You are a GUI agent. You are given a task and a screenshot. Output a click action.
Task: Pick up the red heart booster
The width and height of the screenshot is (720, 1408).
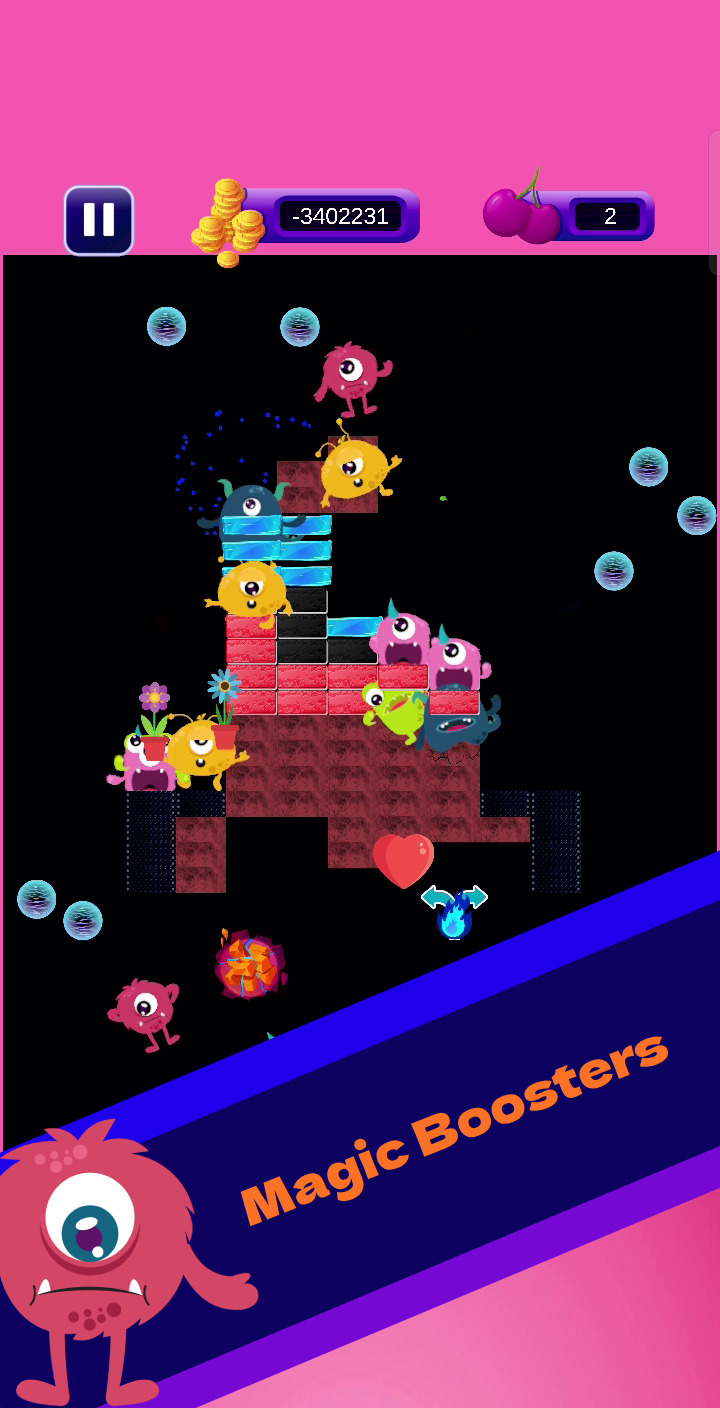[x=405, y=860]
